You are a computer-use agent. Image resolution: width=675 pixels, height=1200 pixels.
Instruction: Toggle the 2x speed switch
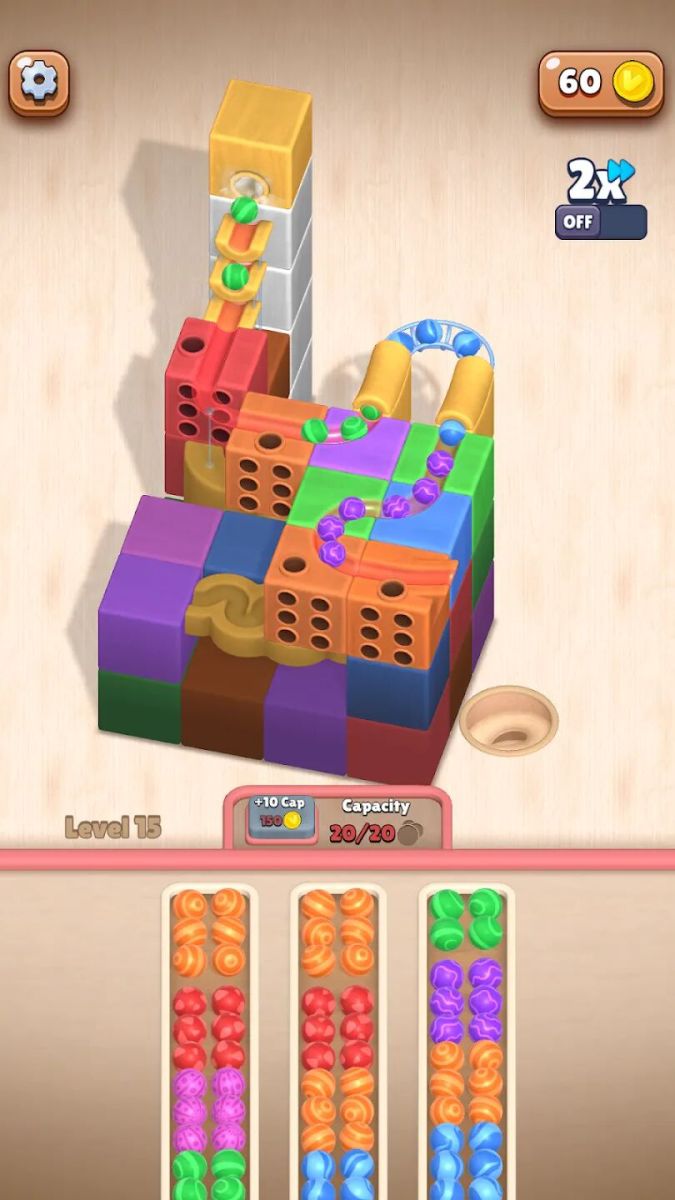601,221
